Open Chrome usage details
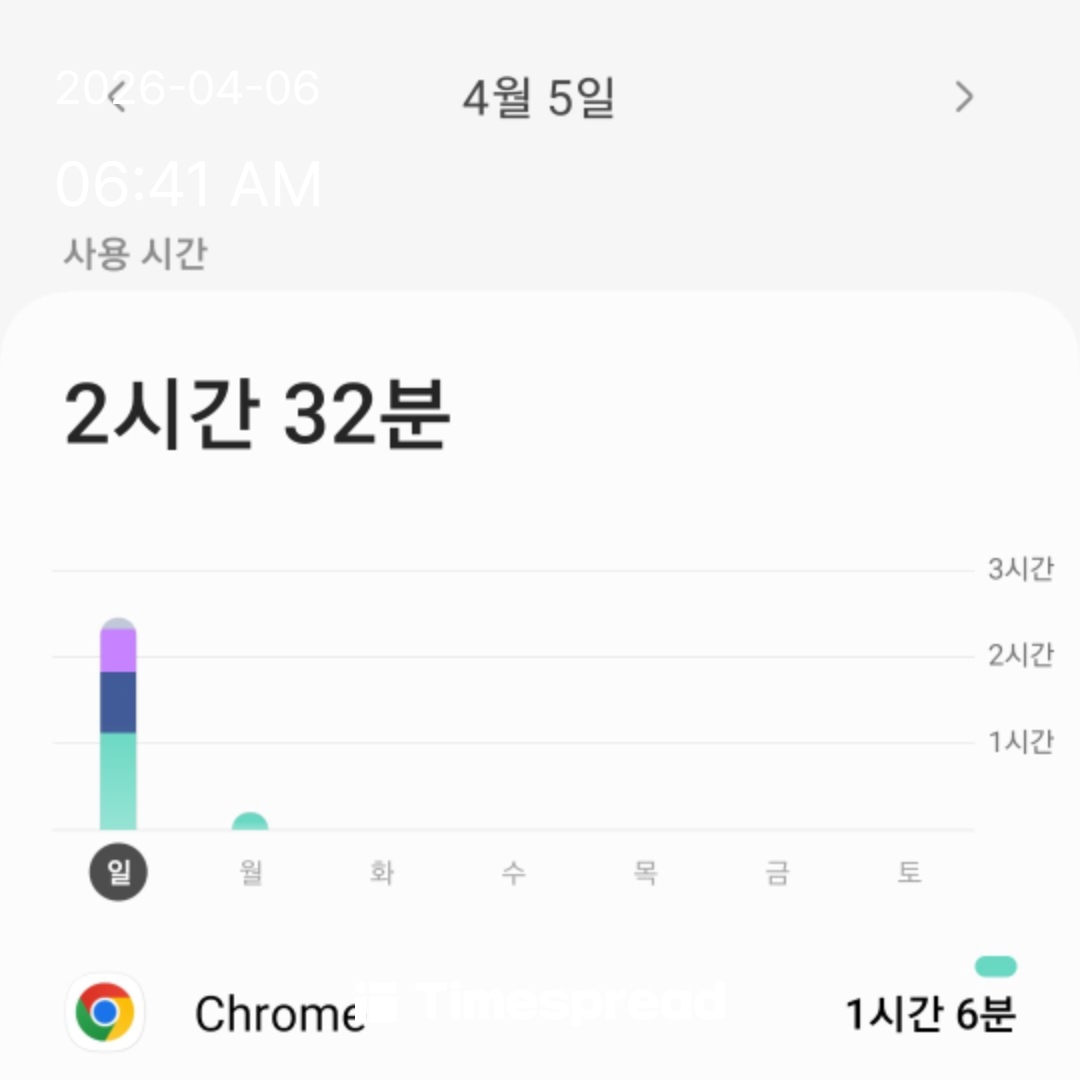This screenshot has width=1080, height=1080. 540,1013
